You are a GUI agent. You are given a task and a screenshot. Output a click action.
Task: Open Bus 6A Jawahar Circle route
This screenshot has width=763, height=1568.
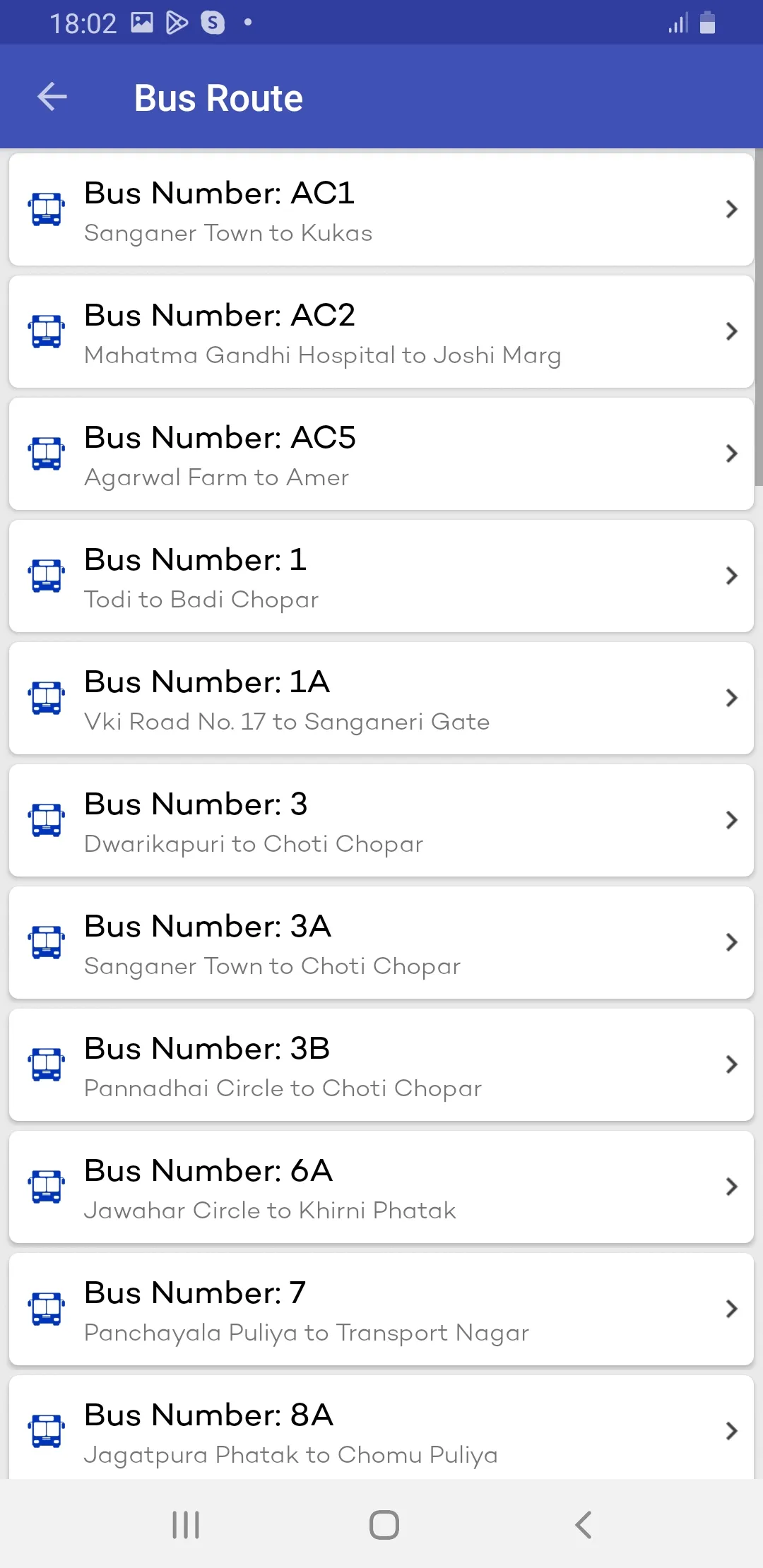(381, 1187)
